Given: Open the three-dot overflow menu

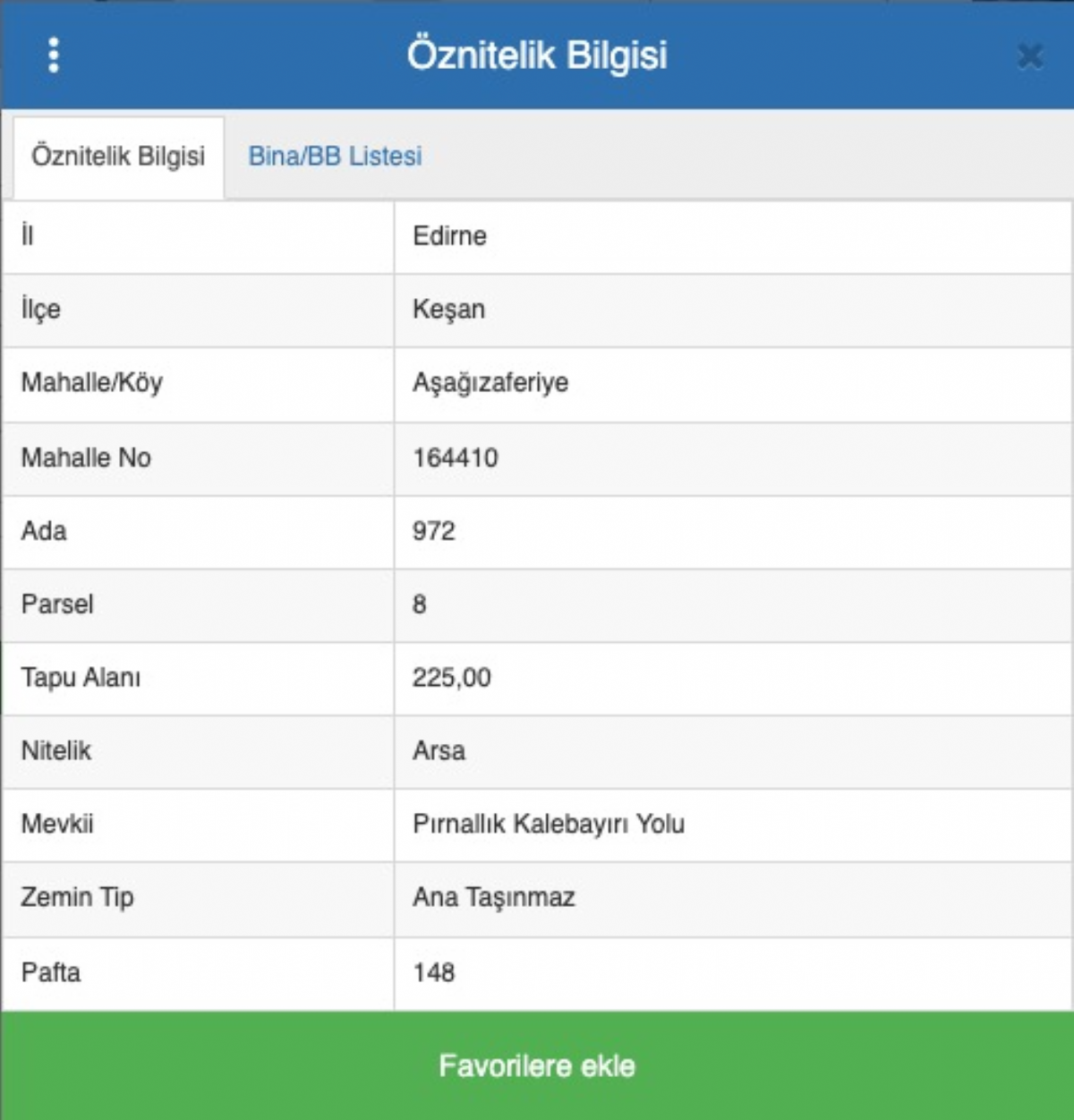Looking at the screenshot, I should pos(54,56).
